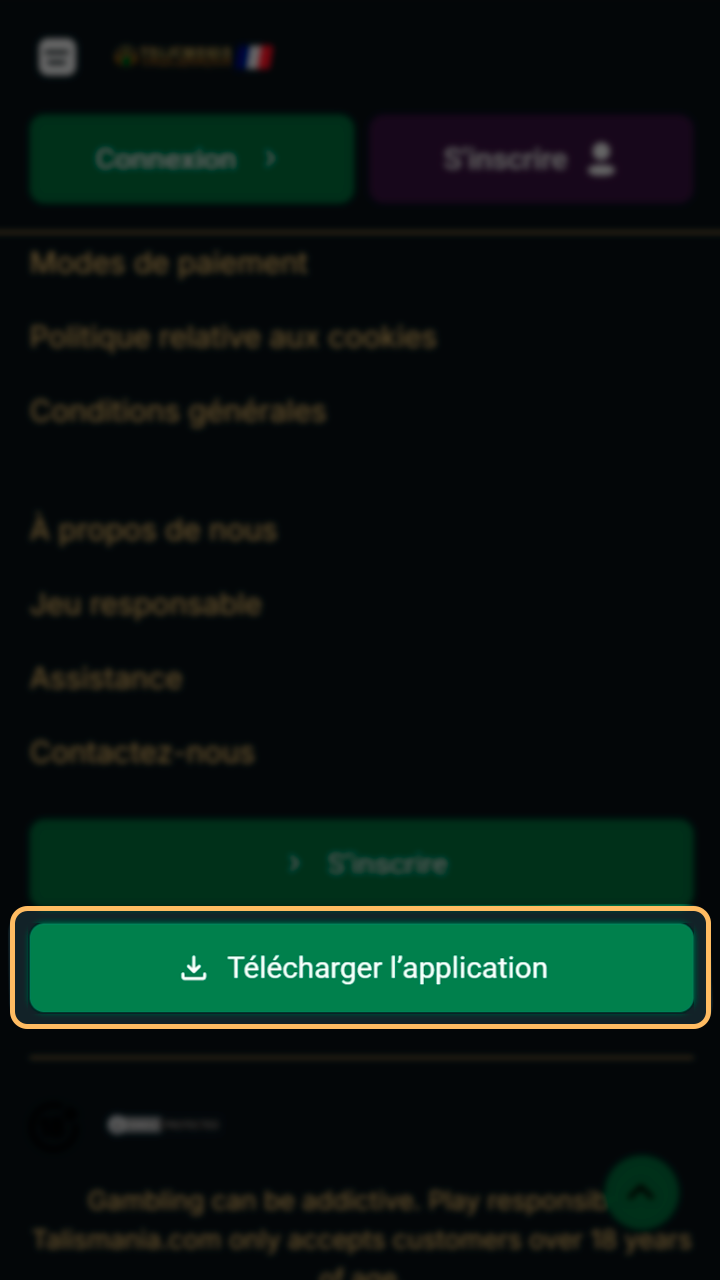Tap the scroll-to-top circular arrow

click(x=642, y=1192)
